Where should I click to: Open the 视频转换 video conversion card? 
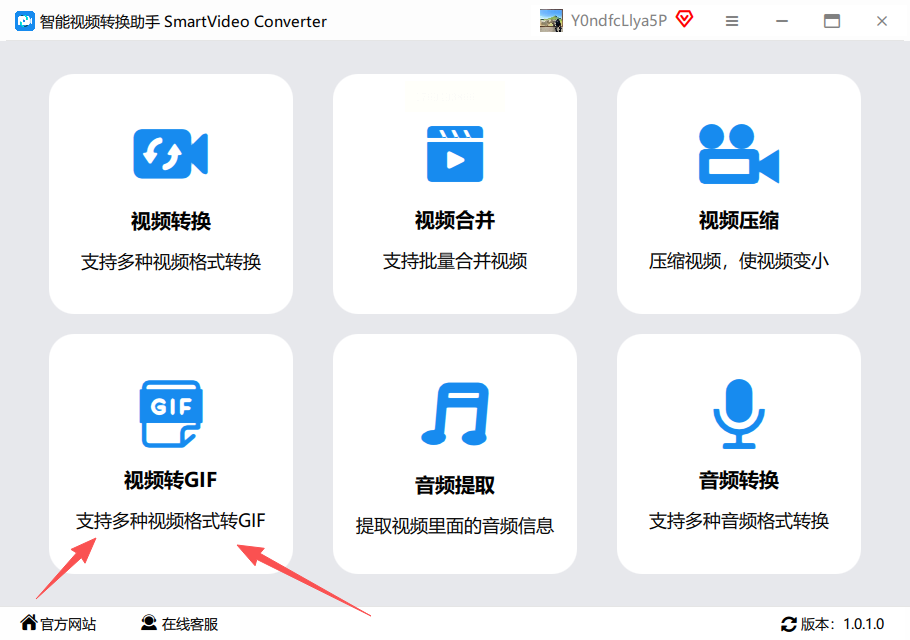(x=171, y=194)
